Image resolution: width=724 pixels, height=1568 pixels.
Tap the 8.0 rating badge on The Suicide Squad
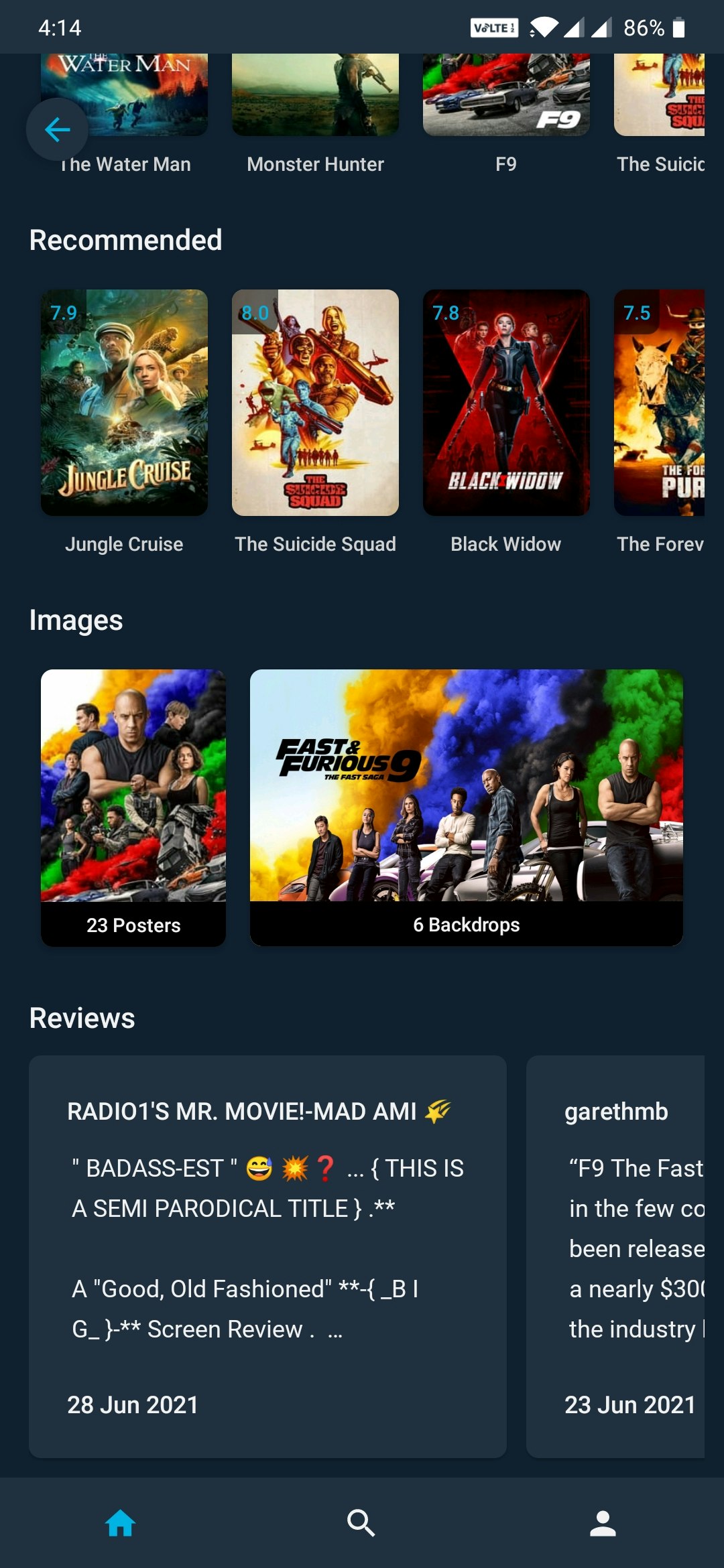coord(253,312)
